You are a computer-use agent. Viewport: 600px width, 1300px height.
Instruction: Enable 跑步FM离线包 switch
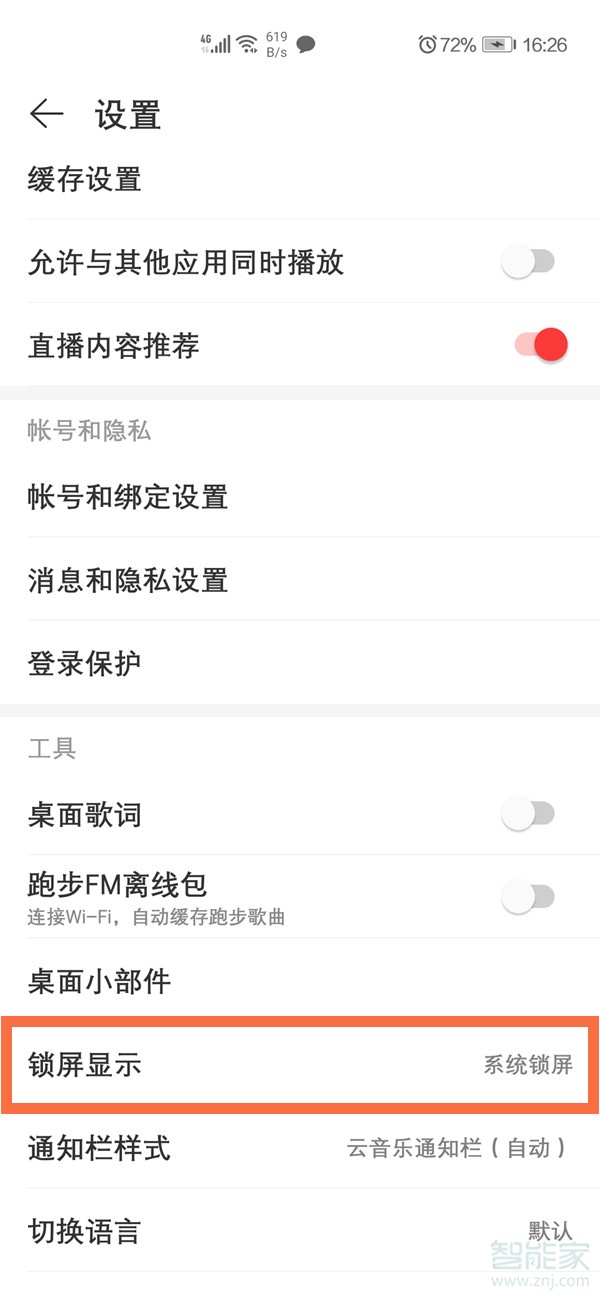[527, 897]
